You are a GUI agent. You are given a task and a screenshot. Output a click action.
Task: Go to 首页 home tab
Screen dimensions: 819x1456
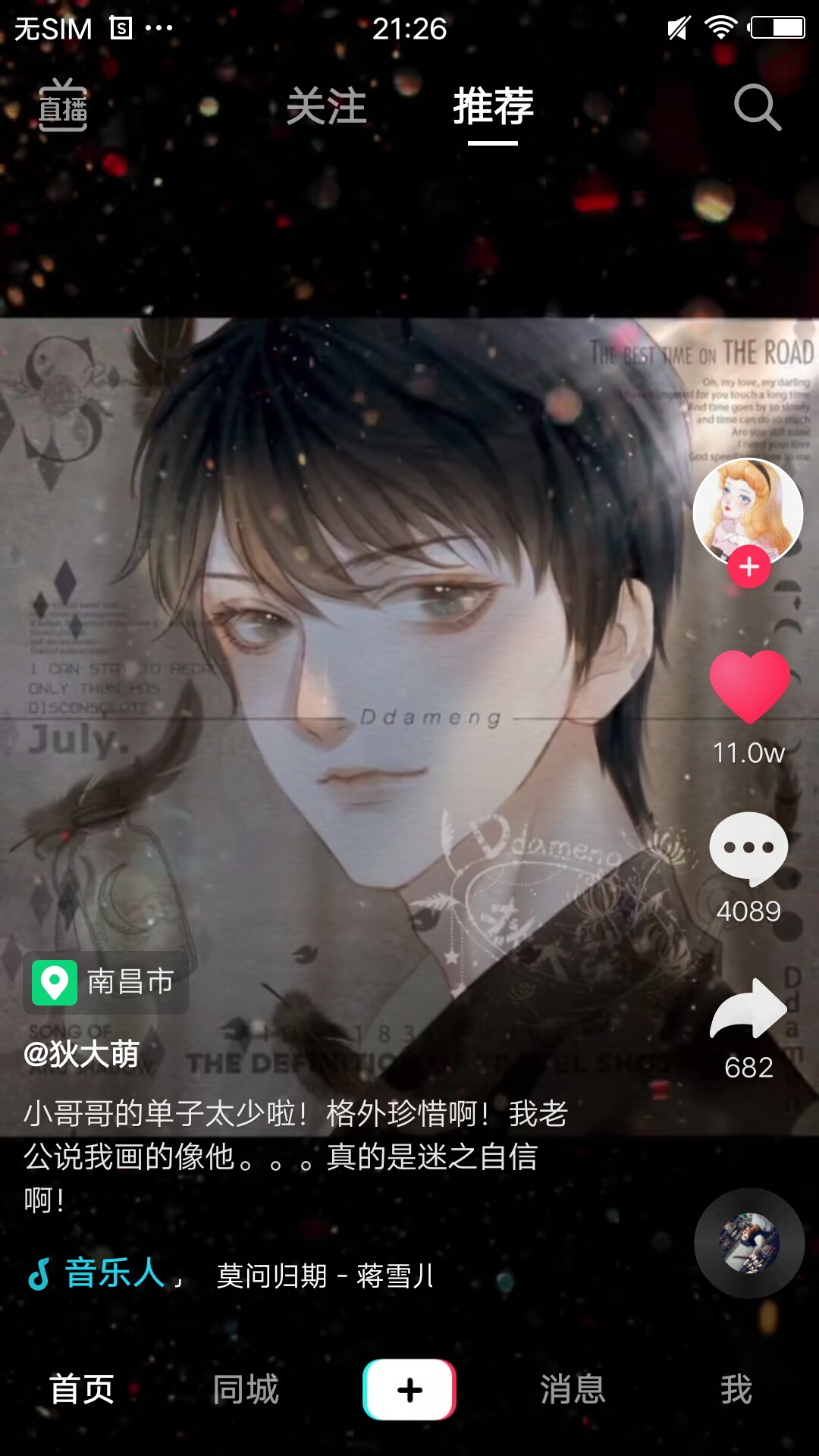(82, 1389)
